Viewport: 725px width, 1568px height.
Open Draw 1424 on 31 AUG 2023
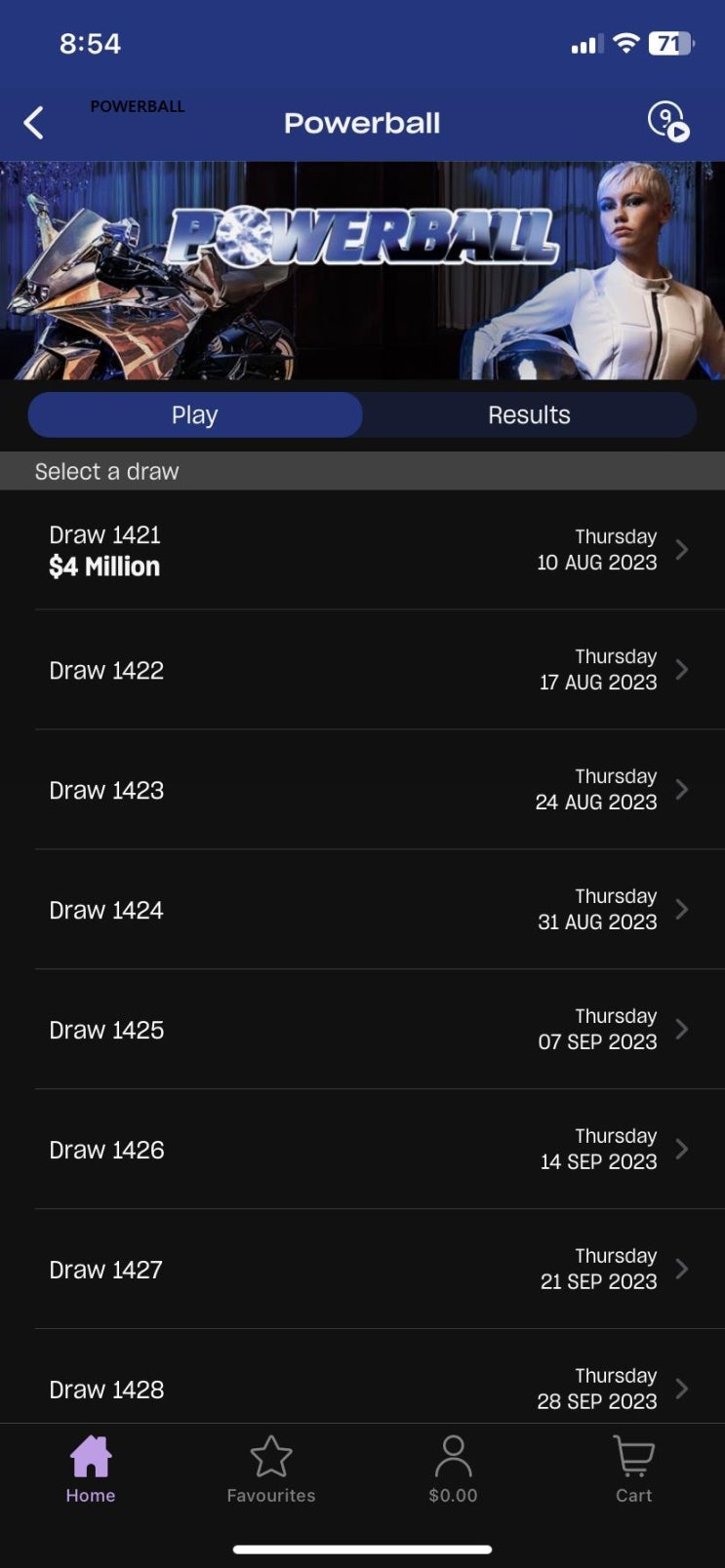(x=362, y=910)
